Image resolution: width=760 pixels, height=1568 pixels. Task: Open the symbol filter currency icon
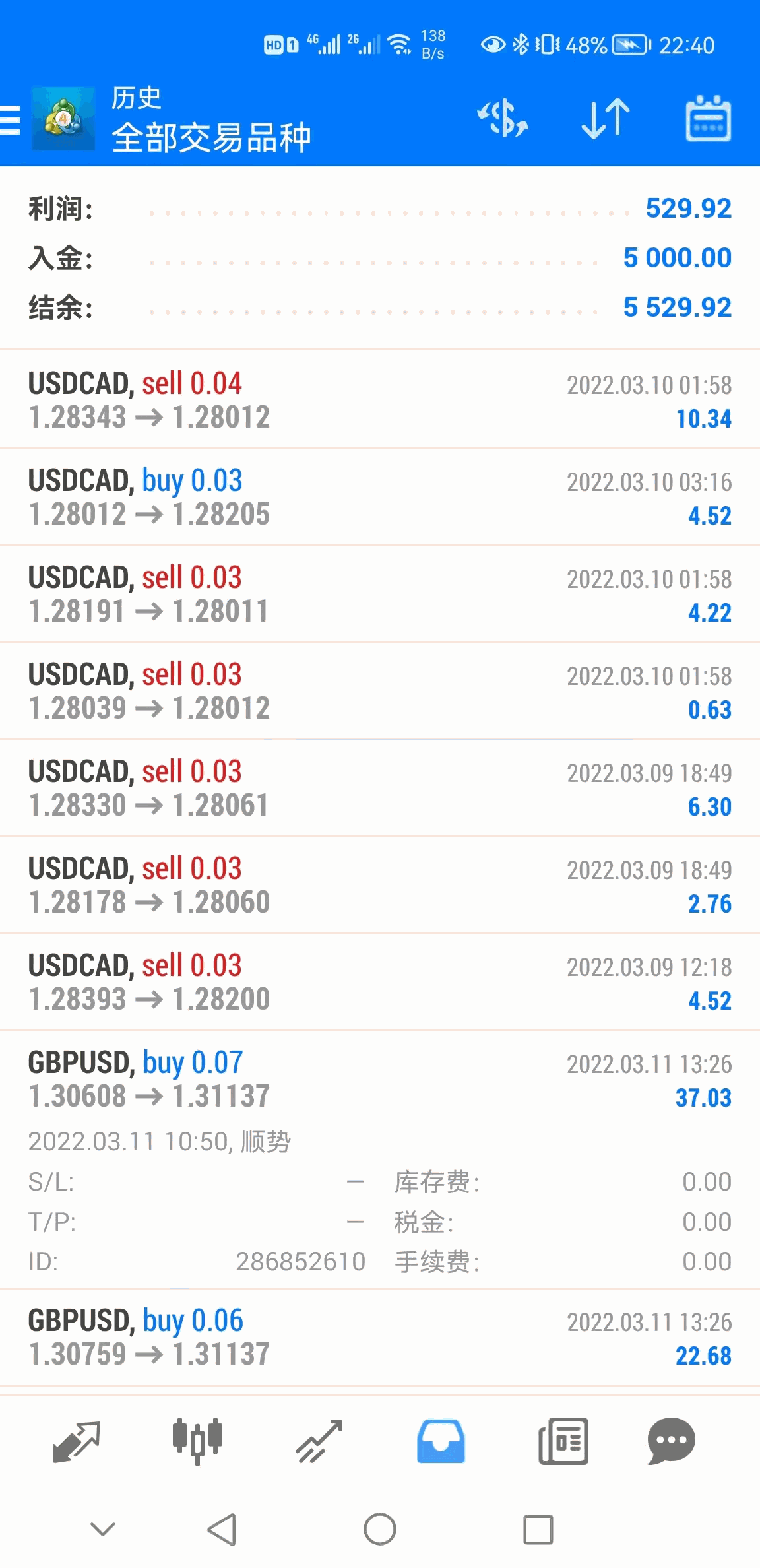[503, 119]
